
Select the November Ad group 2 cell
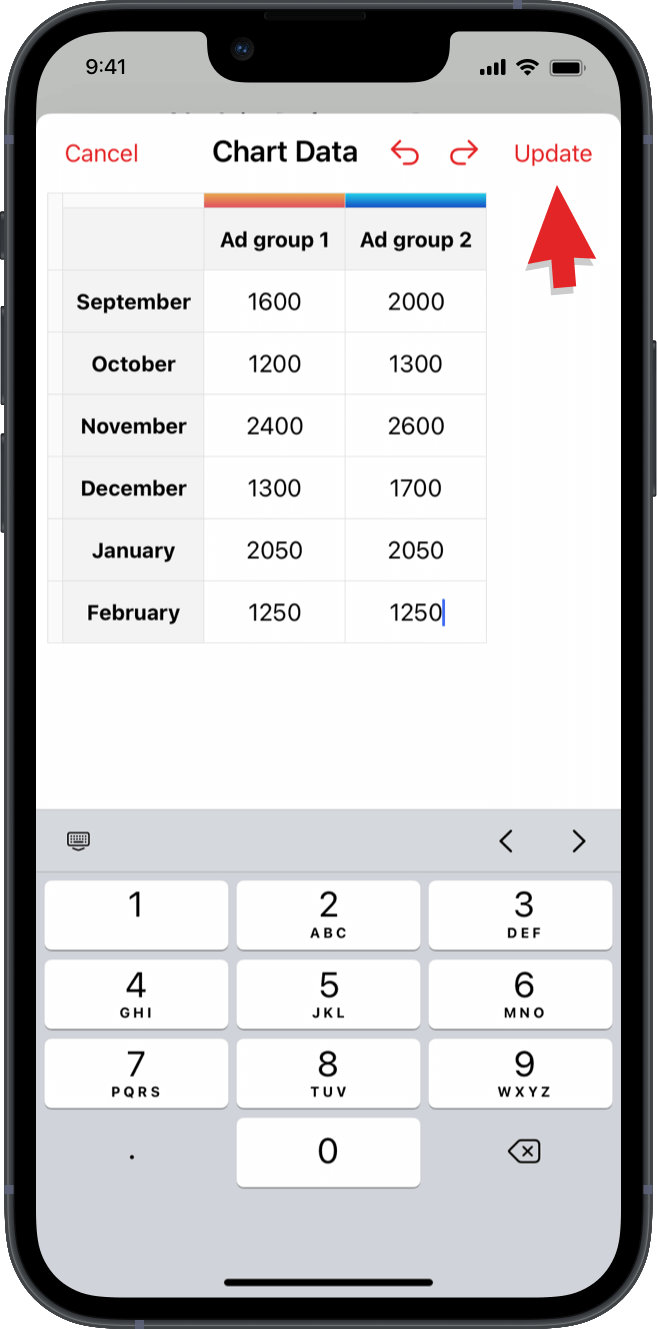[415, 426]
